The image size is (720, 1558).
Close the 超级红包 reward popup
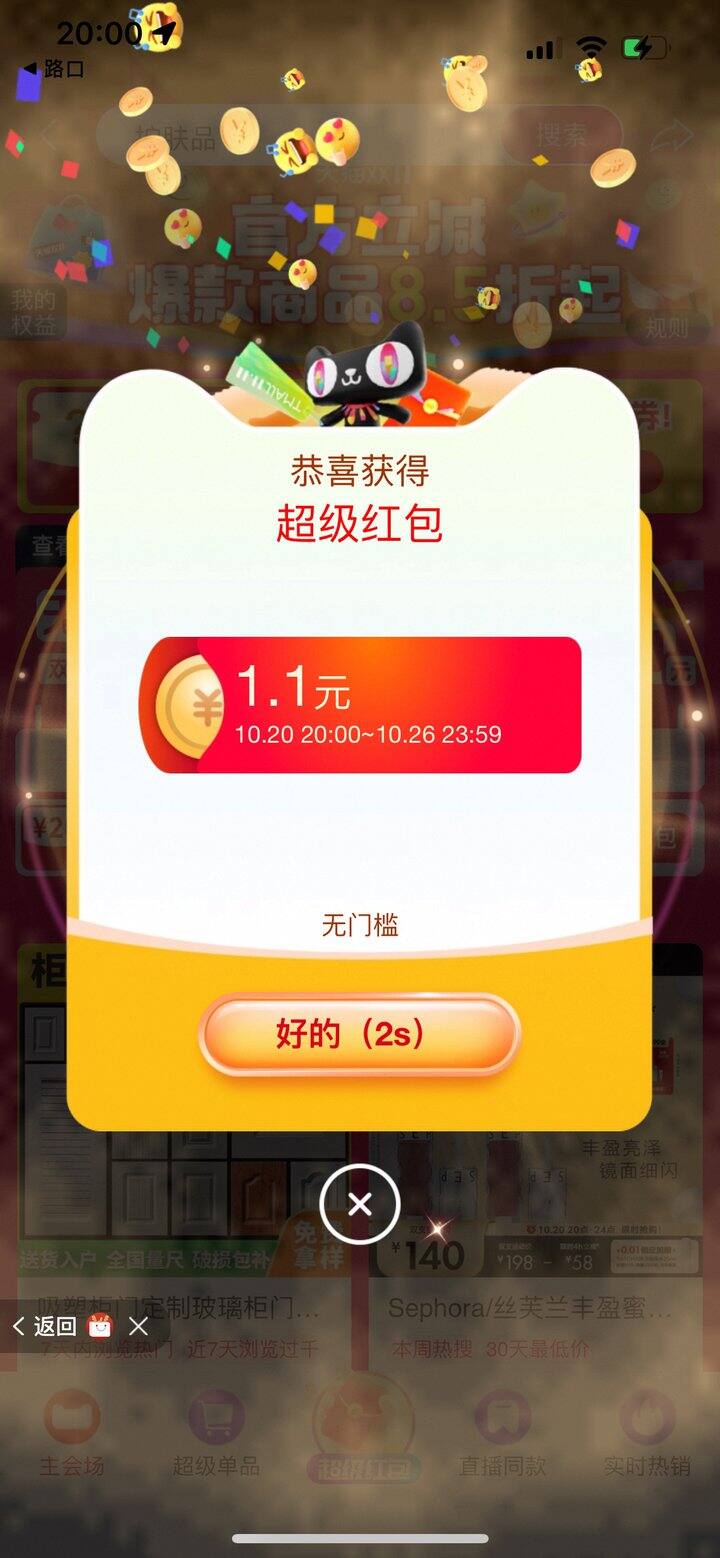359,1204
